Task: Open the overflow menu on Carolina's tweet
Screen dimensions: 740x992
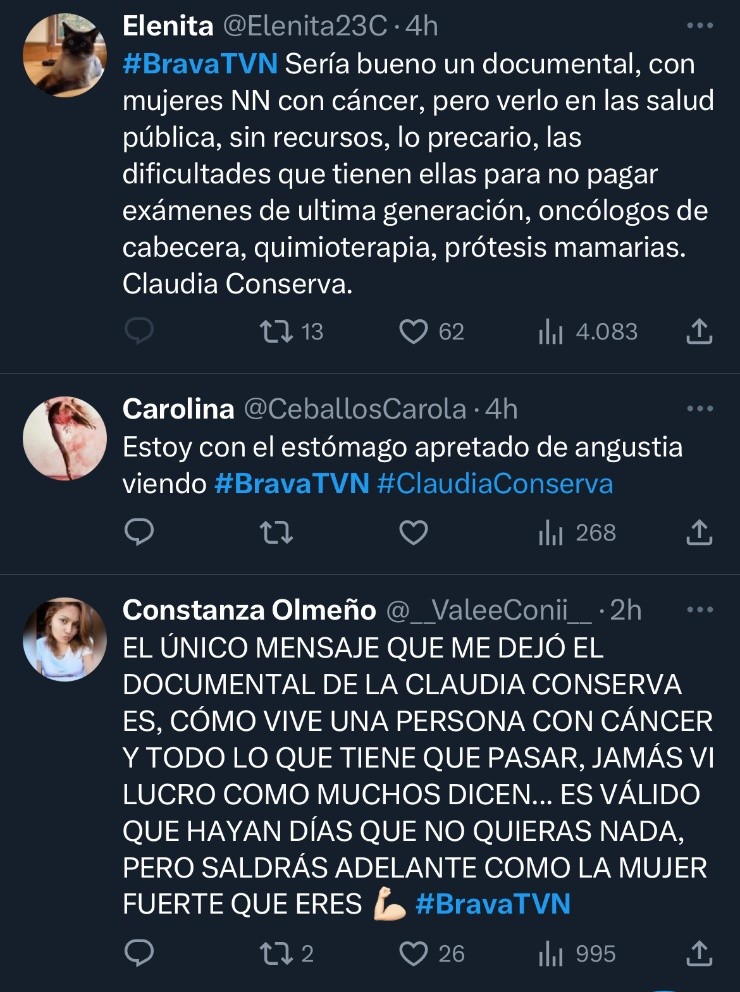Action: tap(700, 409)
